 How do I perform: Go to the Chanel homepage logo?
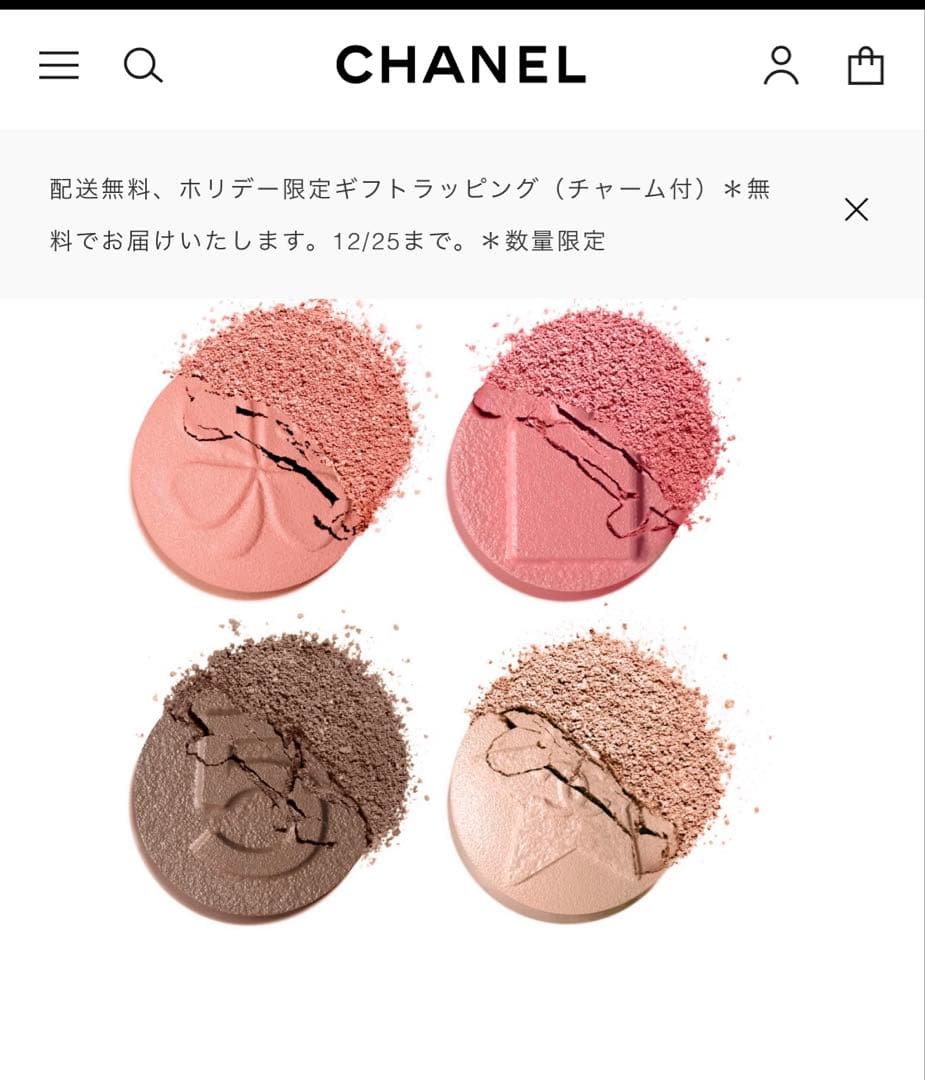coord(461,66)
